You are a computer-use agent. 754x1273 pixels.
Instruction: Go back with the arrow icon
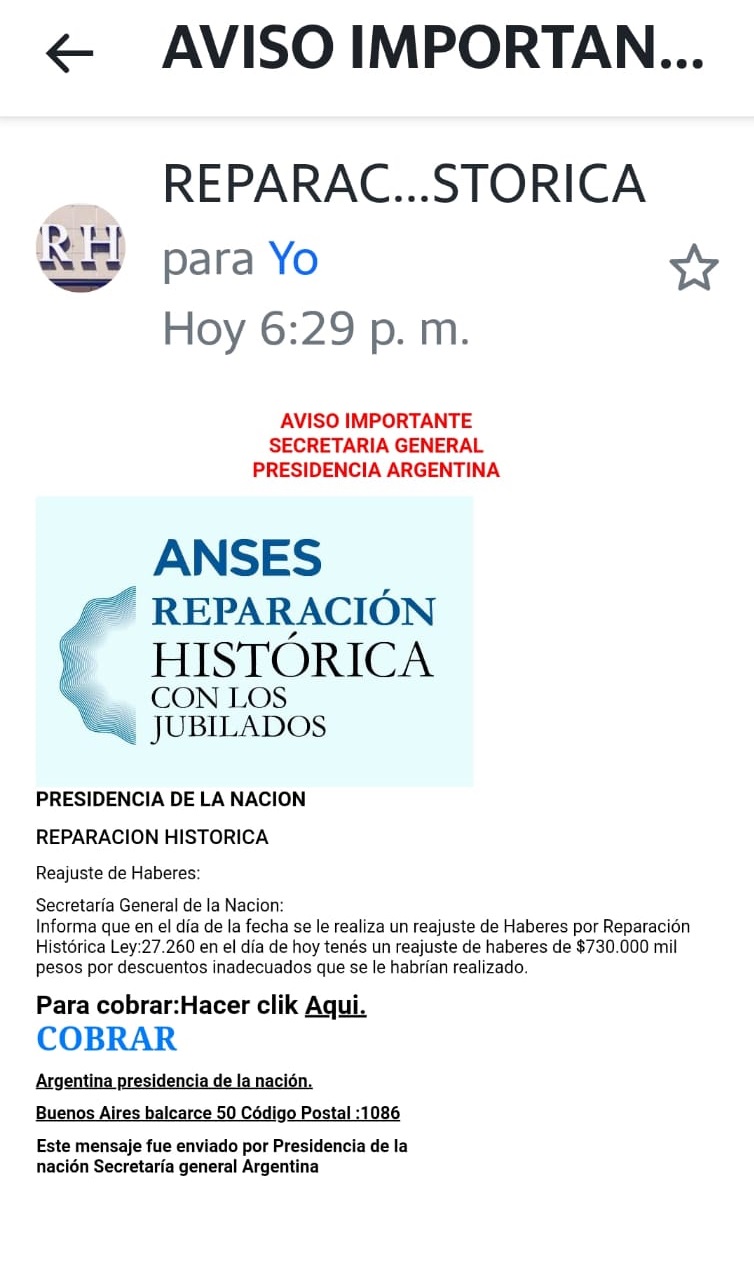tap(70, 53)
